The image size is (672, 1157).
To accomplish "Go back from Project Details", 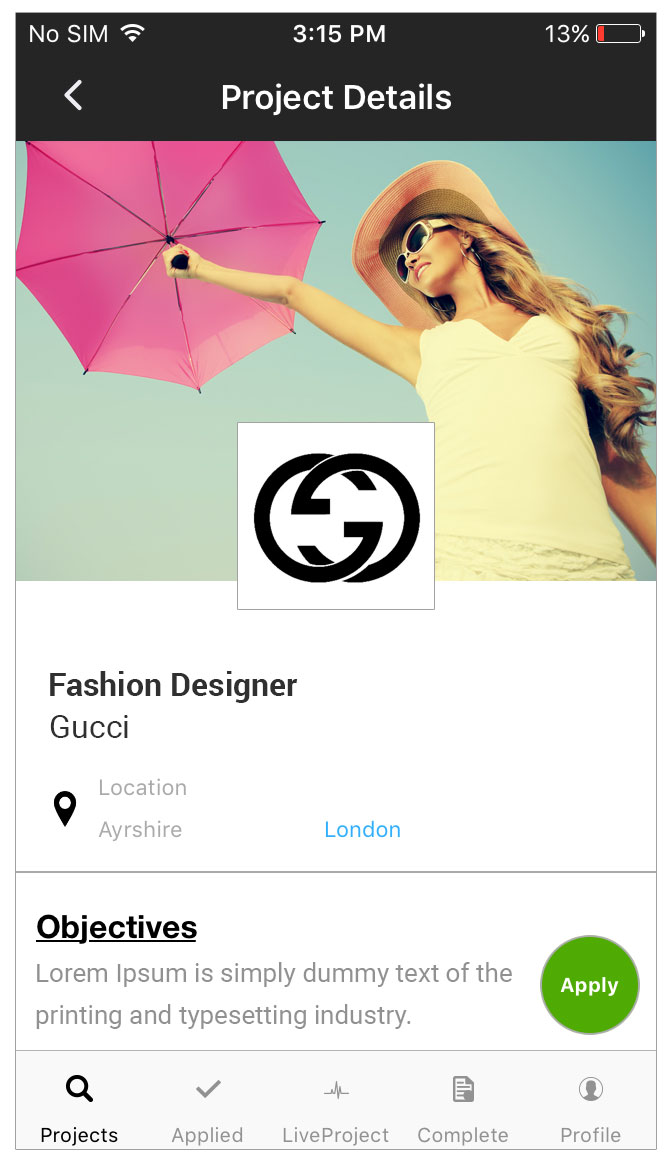I will (x=73, y=96).
